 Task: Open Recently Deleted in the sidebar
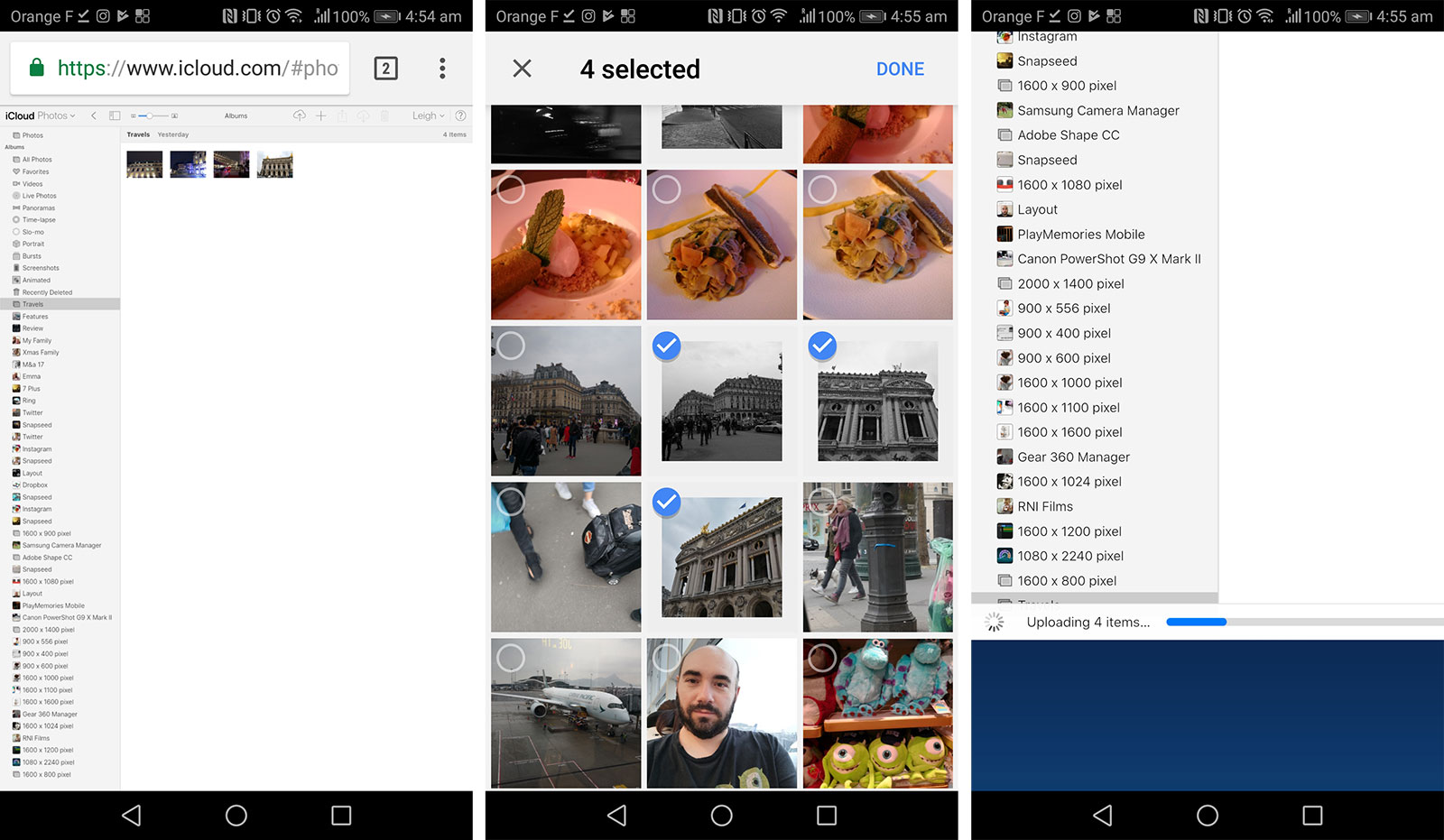coord(47,292)
